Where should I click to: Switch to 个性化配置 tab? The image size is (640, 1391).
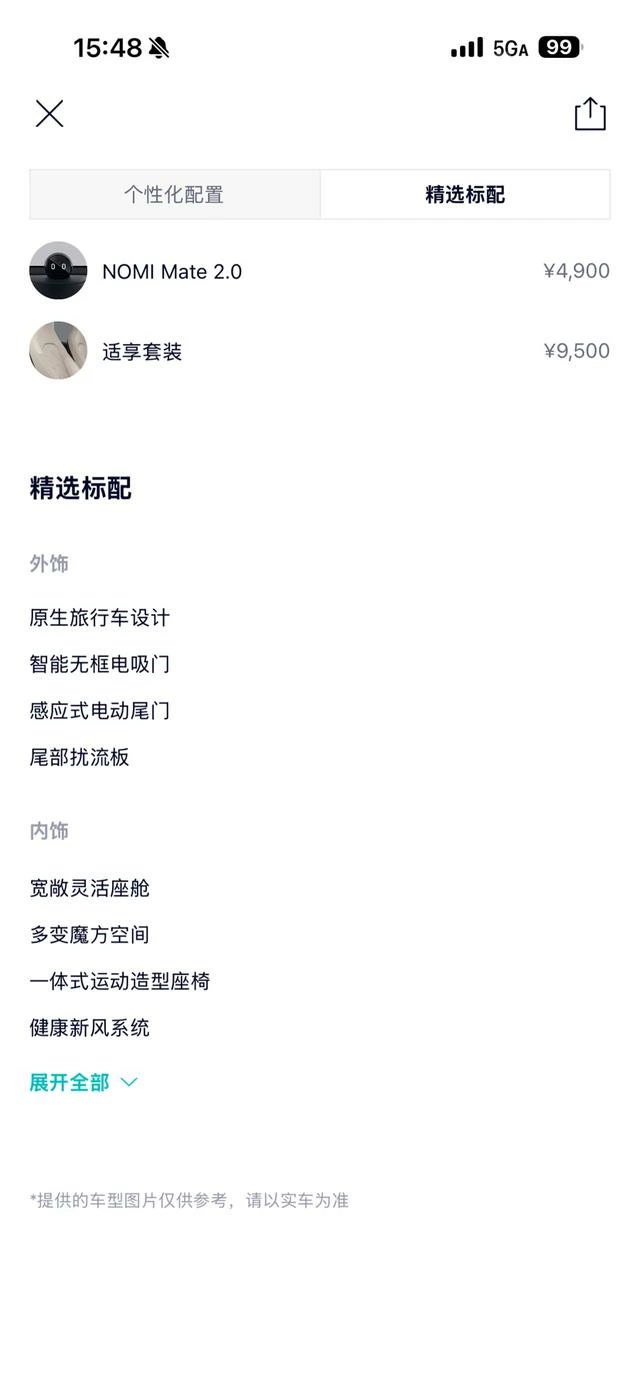(x=174, y=194)
